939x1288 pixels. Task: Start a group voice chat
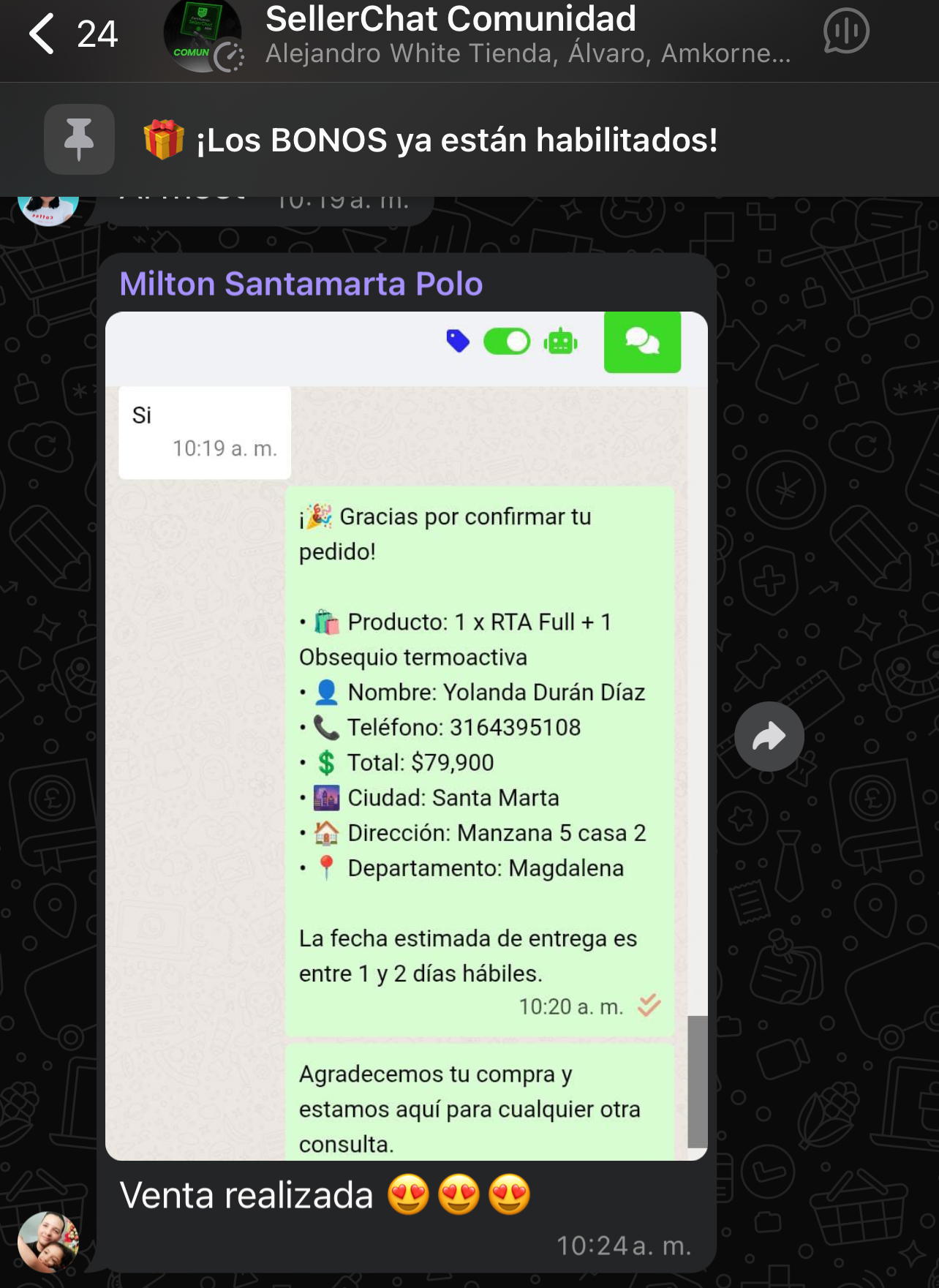pos(845,32)
